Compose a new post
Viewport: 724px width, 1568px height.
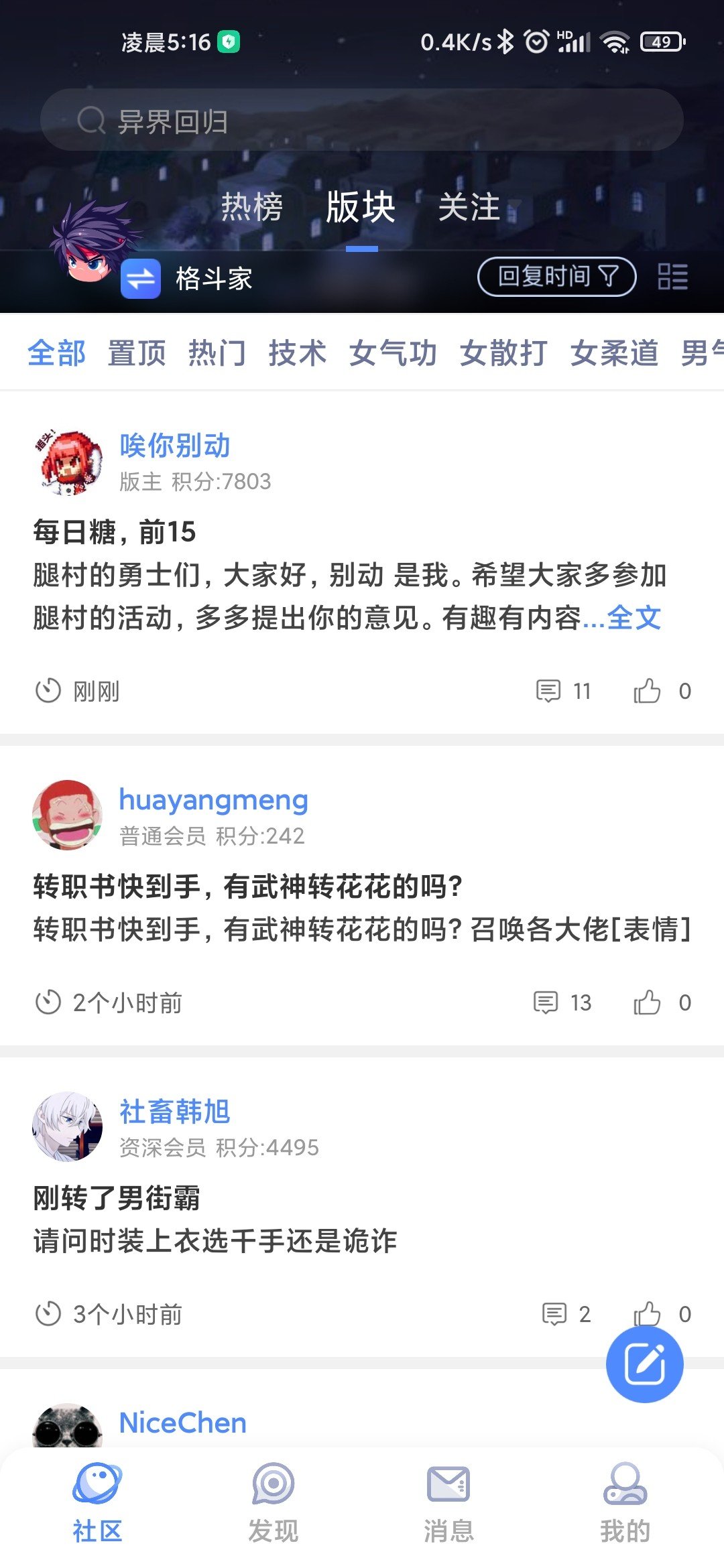pos(644,1364)
